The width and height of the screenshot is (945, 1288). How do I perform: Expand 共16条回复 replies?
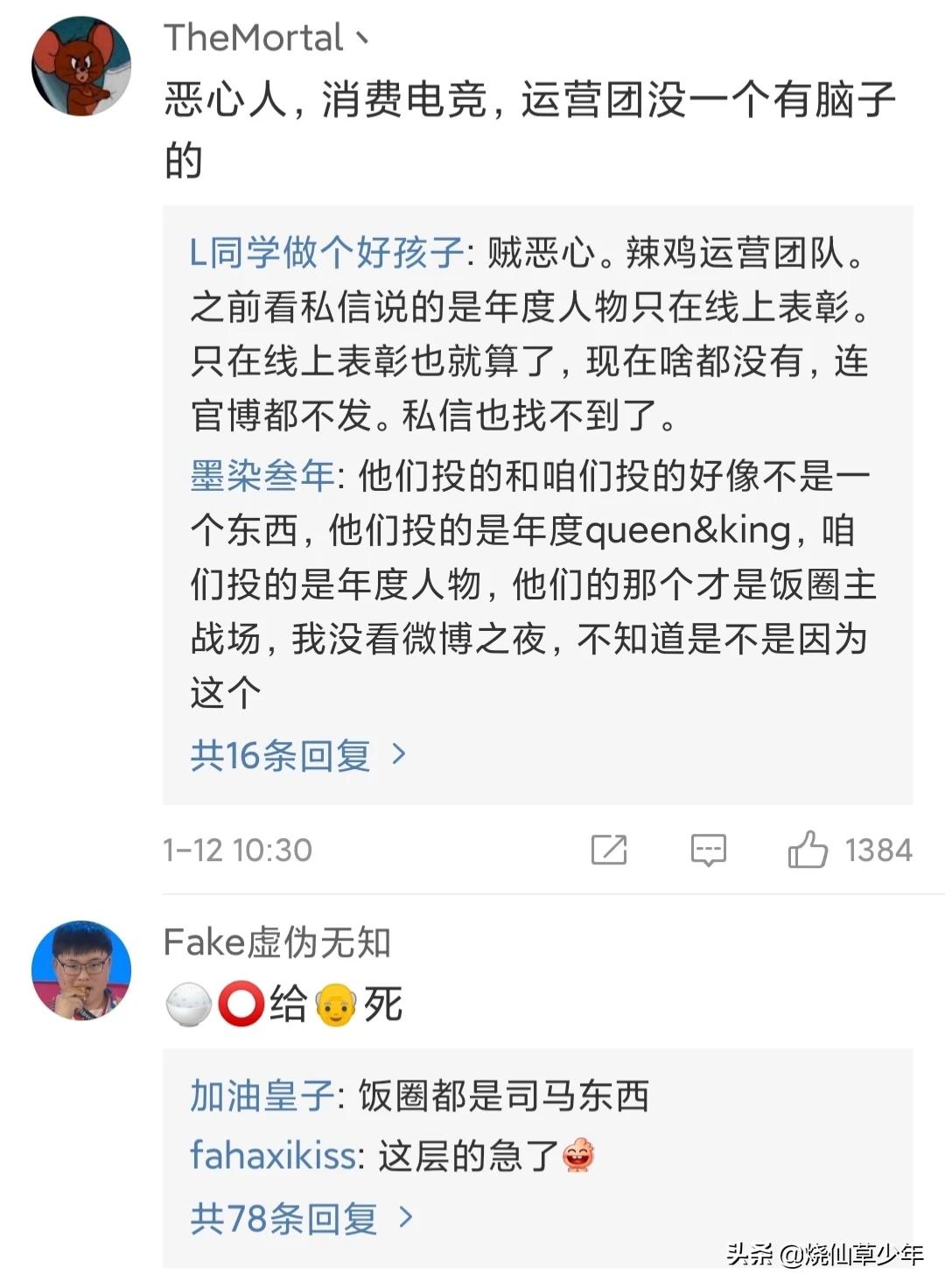pos(298,755)
